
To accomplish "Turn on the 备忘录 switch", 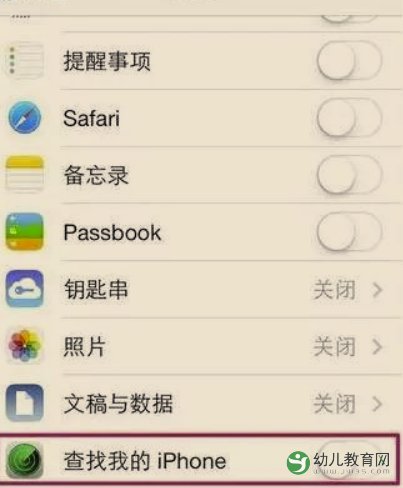I will tap(349, 175).
